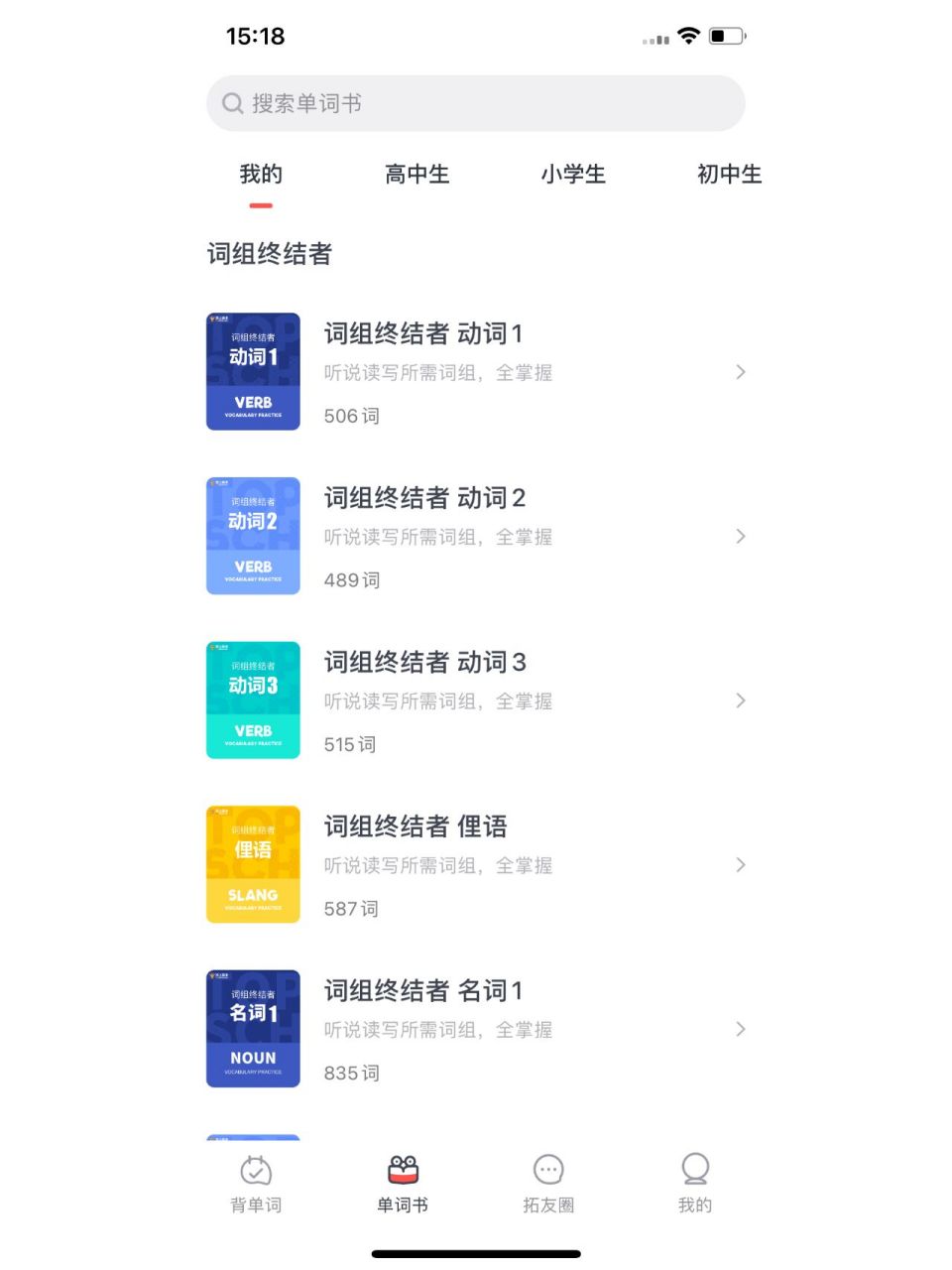Open the 词组终结者 动词1 word book
952x1270 pixels.
[476, 372]
